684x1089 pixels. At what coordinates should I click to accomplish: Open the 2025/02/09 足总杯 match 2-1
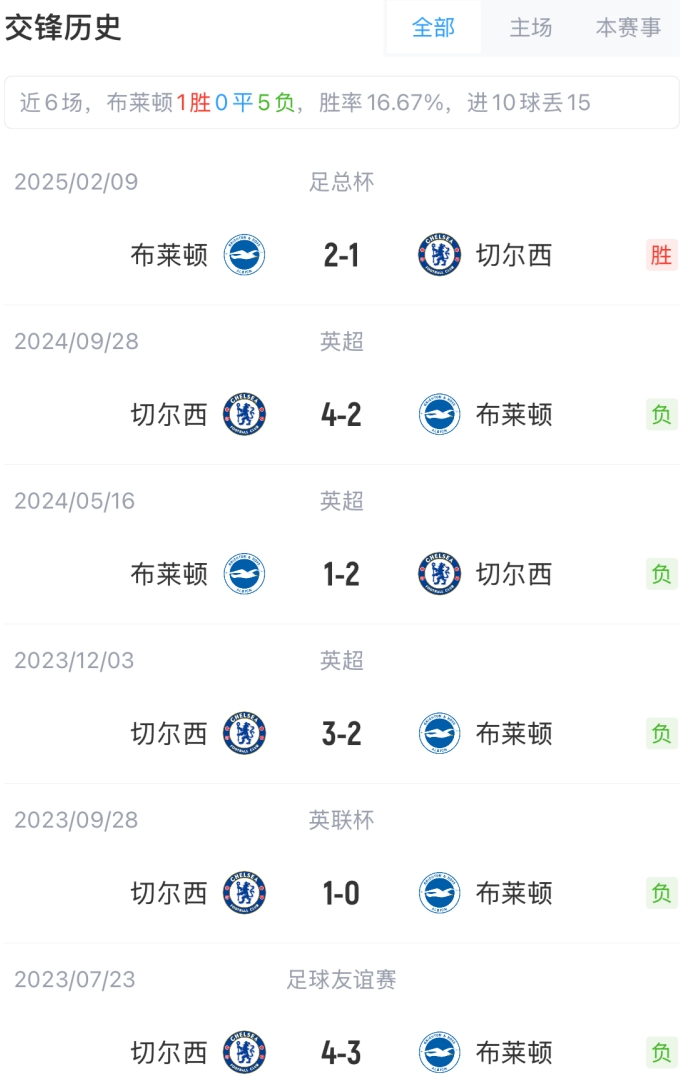pos(341,256)
